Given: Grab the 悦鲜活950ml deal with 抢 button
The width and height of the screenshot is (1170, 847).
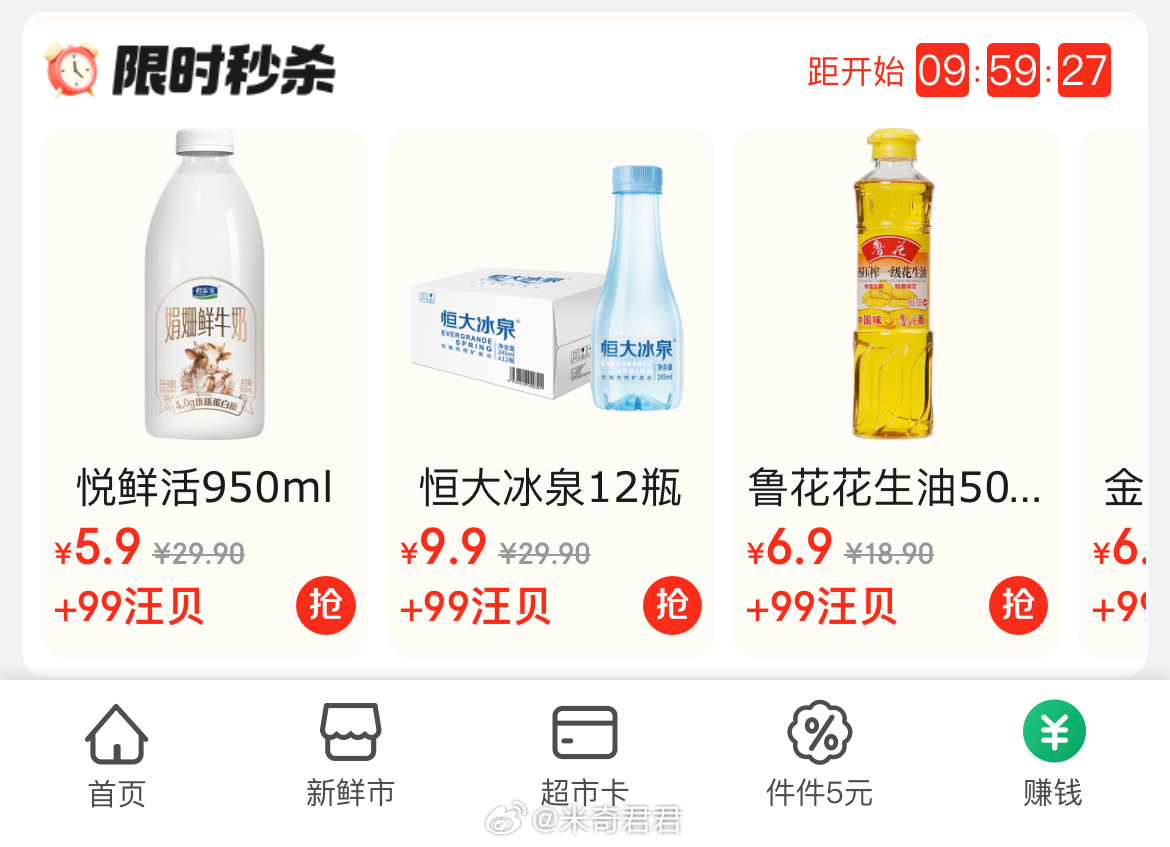Looking at the screenshot, I should coord(325,605).
